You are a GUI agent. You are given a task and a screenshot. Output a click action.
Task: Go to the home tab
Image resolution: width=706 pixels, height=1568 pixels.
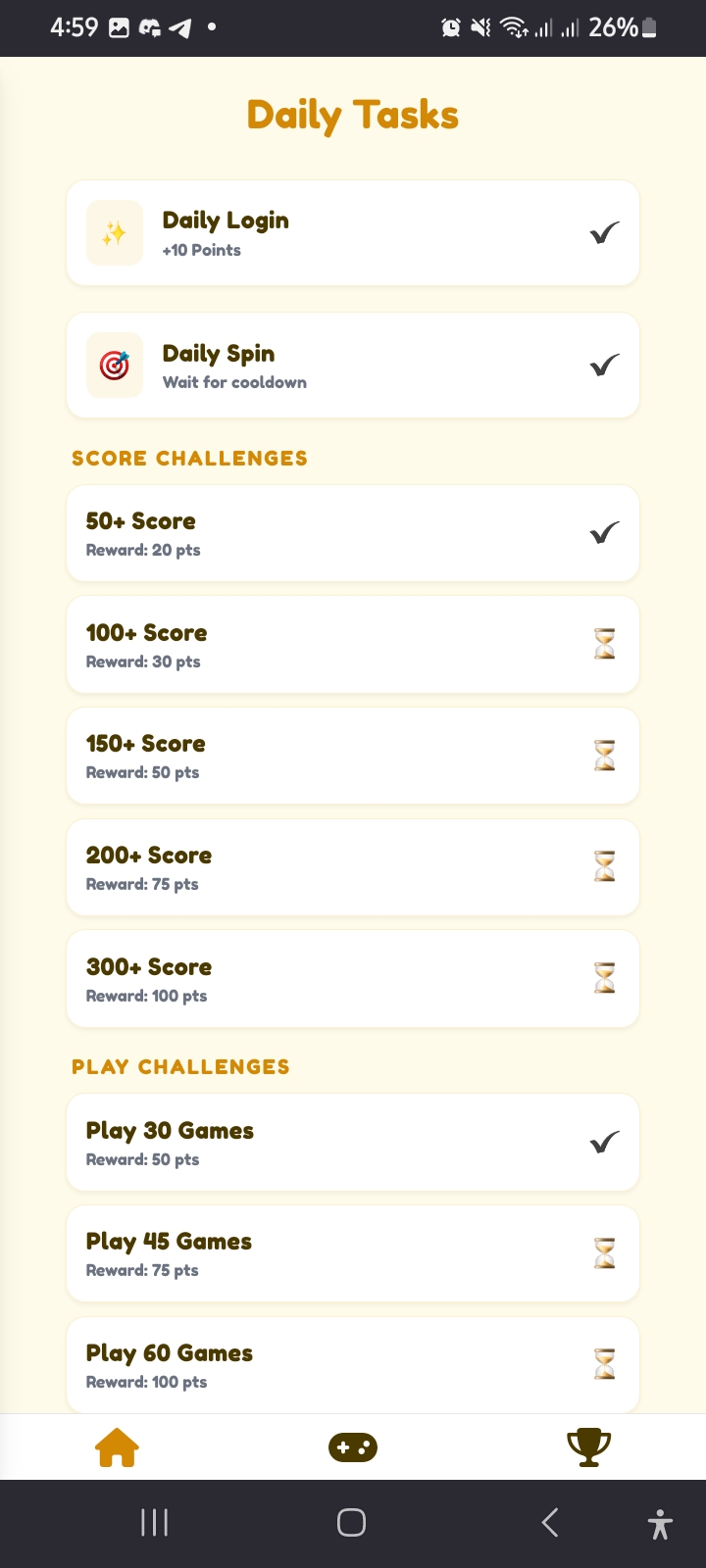(x=117, y=1447)
